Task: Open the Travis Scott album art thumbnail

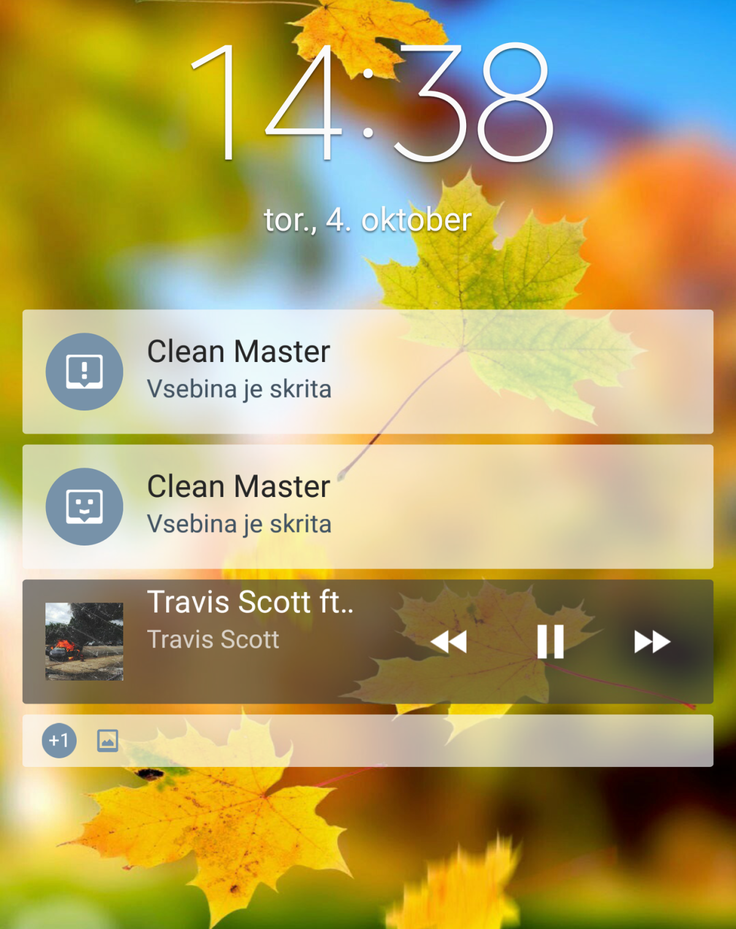Action: click(84, 641)
